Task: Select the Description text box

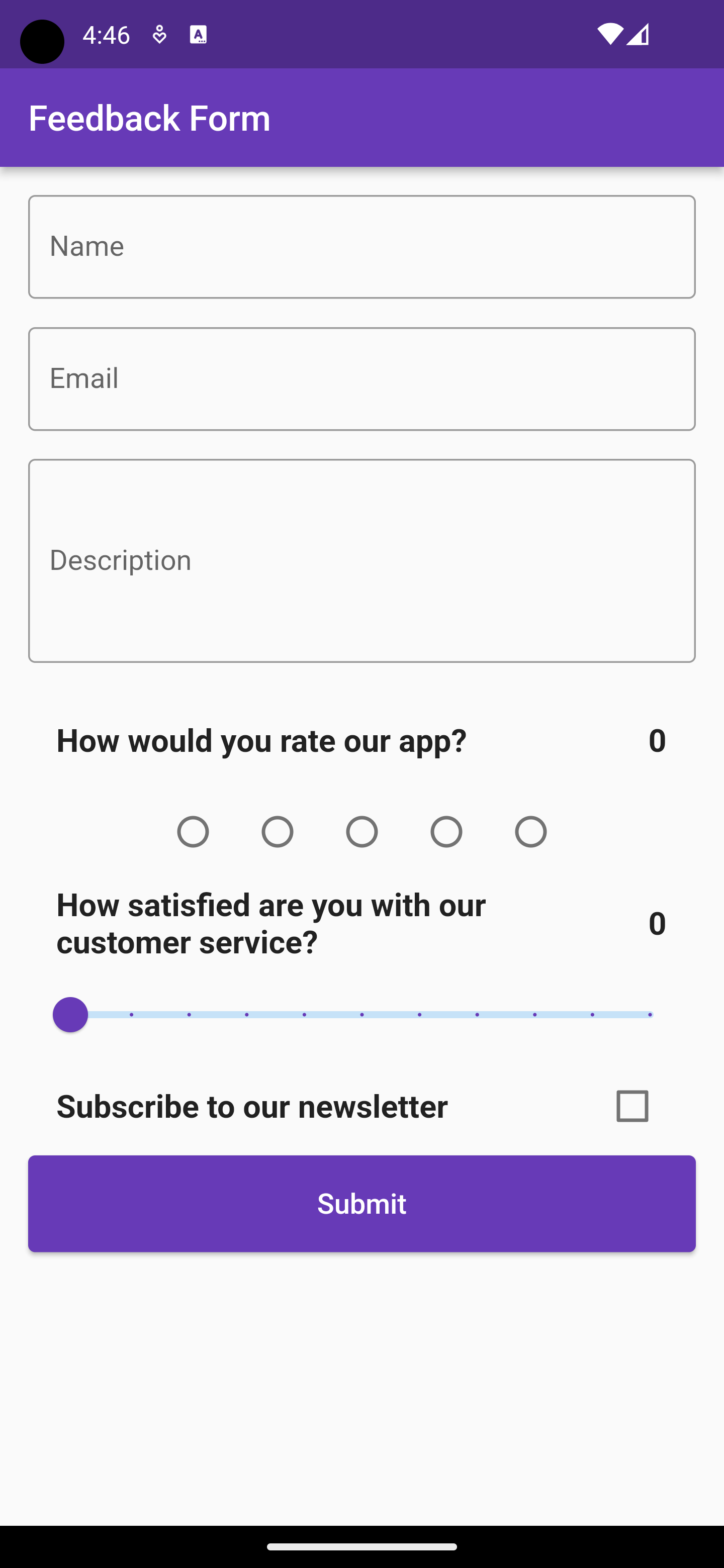Action: [x=361, y=560]
